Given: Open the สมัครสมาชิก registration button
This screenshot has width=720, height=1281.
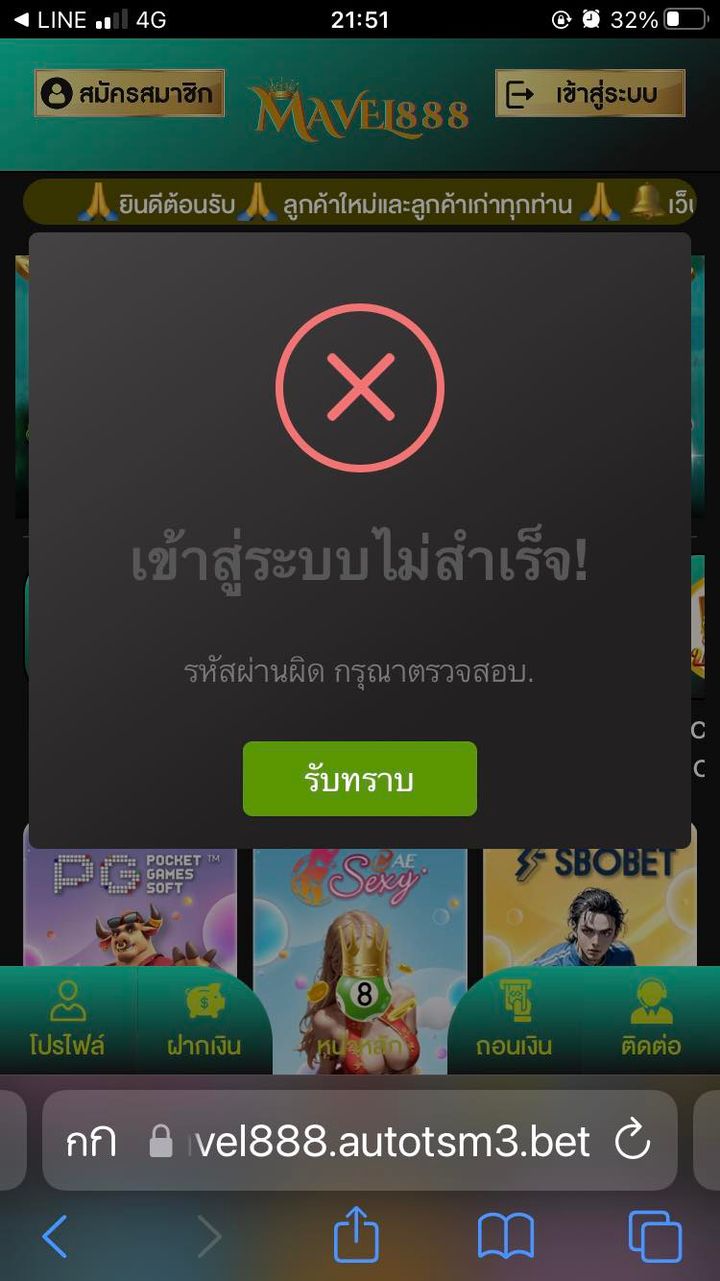Looking at the screenshot, I should 129,94.
